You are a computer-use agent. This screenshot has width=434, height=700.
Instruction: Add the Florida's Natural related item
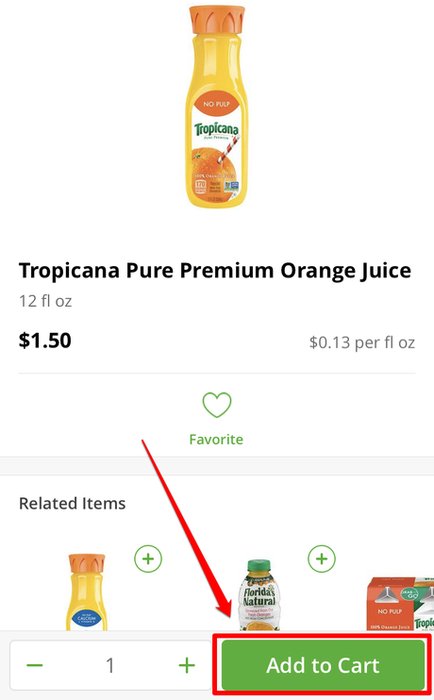(x=321, y=558)
